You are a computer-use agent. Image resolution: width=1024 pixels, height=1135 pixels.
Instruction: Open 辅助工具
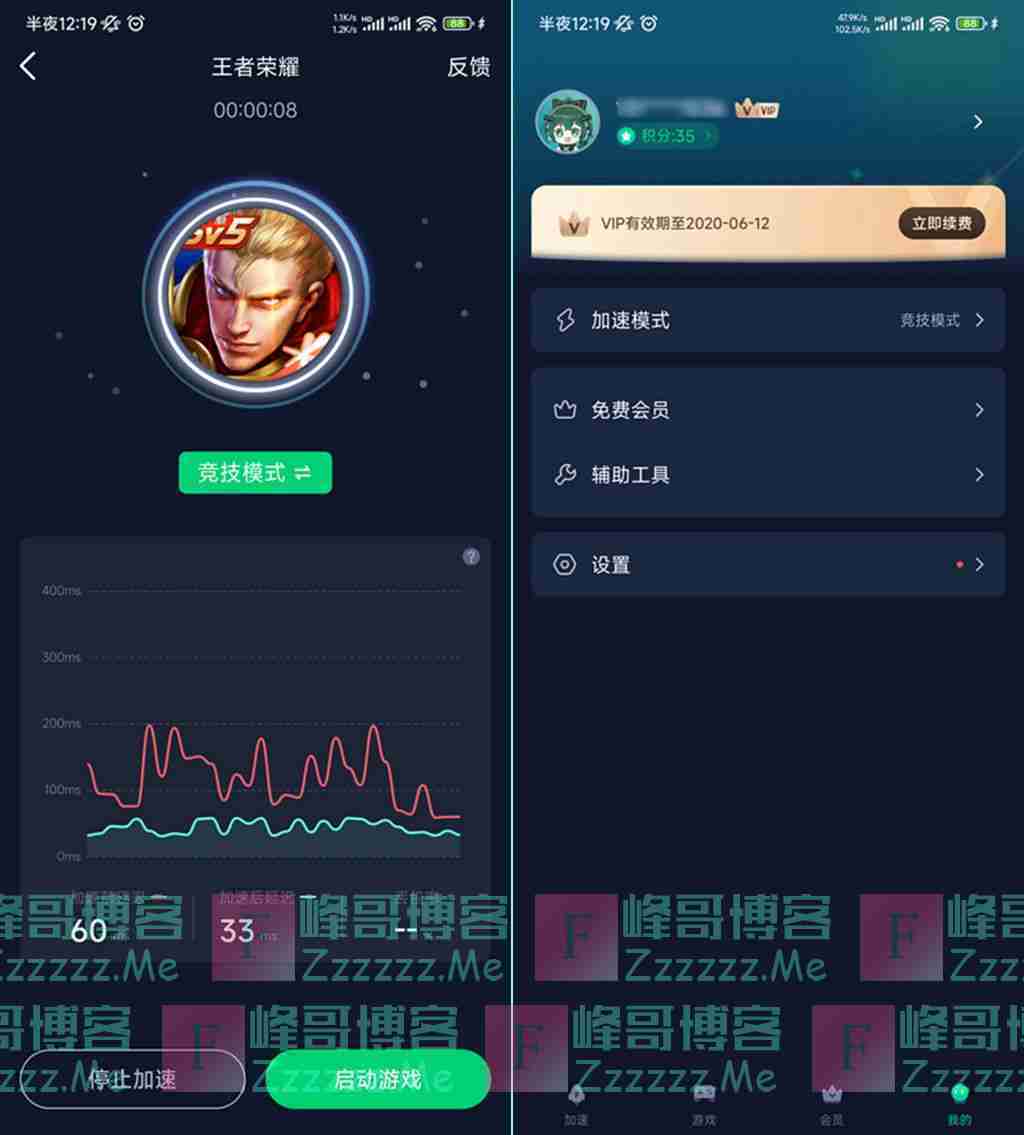point(767,475)
